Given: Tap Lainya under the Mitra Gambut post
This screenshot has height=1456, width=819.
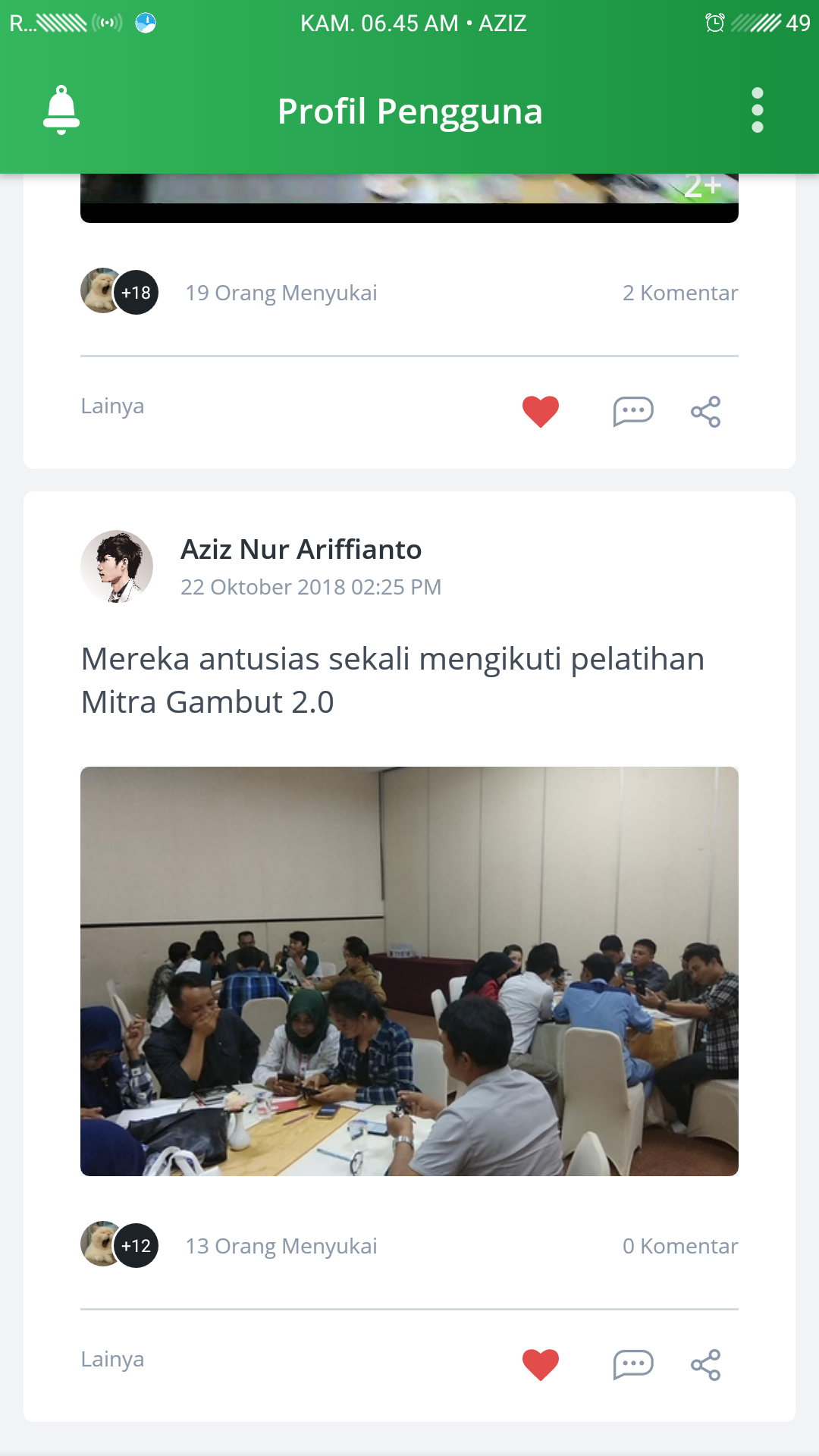Looking at the screenshot, I should click(112, 1360).
